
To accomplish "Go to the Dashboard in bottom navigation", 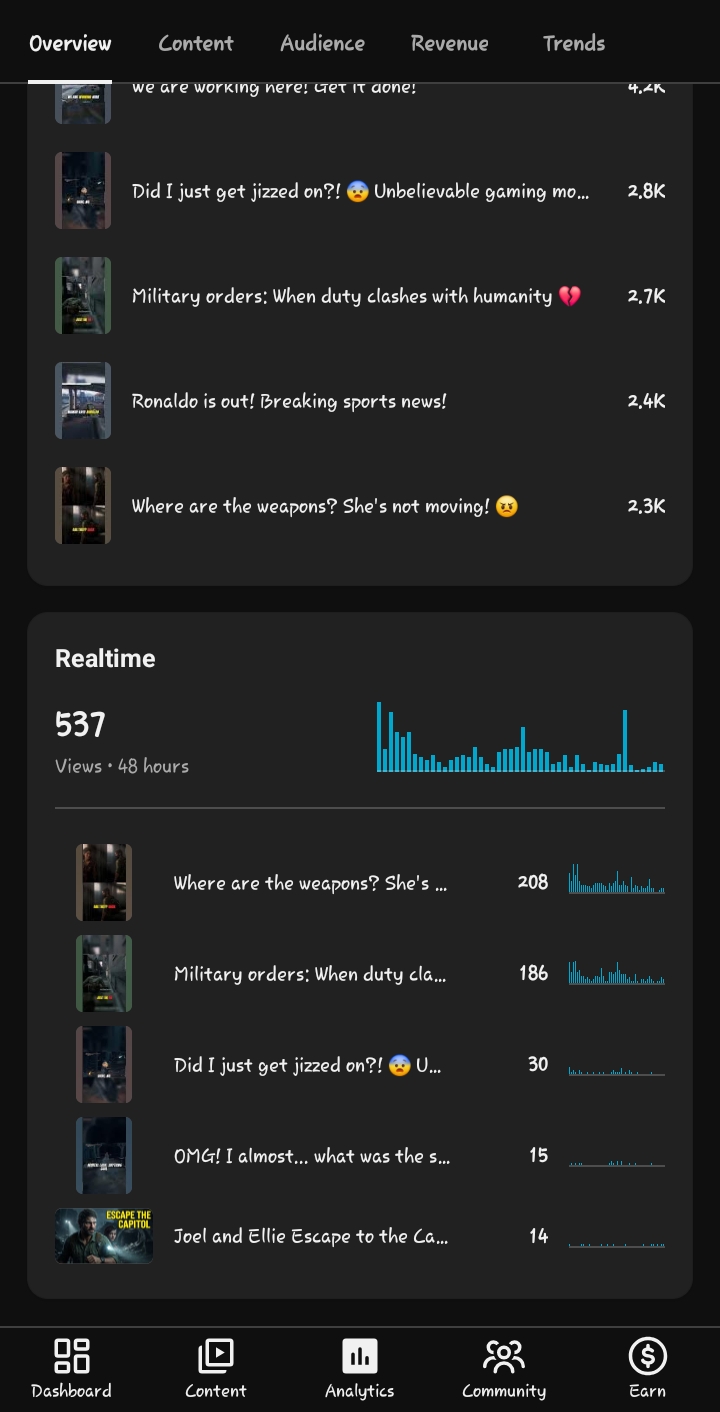I will pyautogui.click(x=72, y=1369).
